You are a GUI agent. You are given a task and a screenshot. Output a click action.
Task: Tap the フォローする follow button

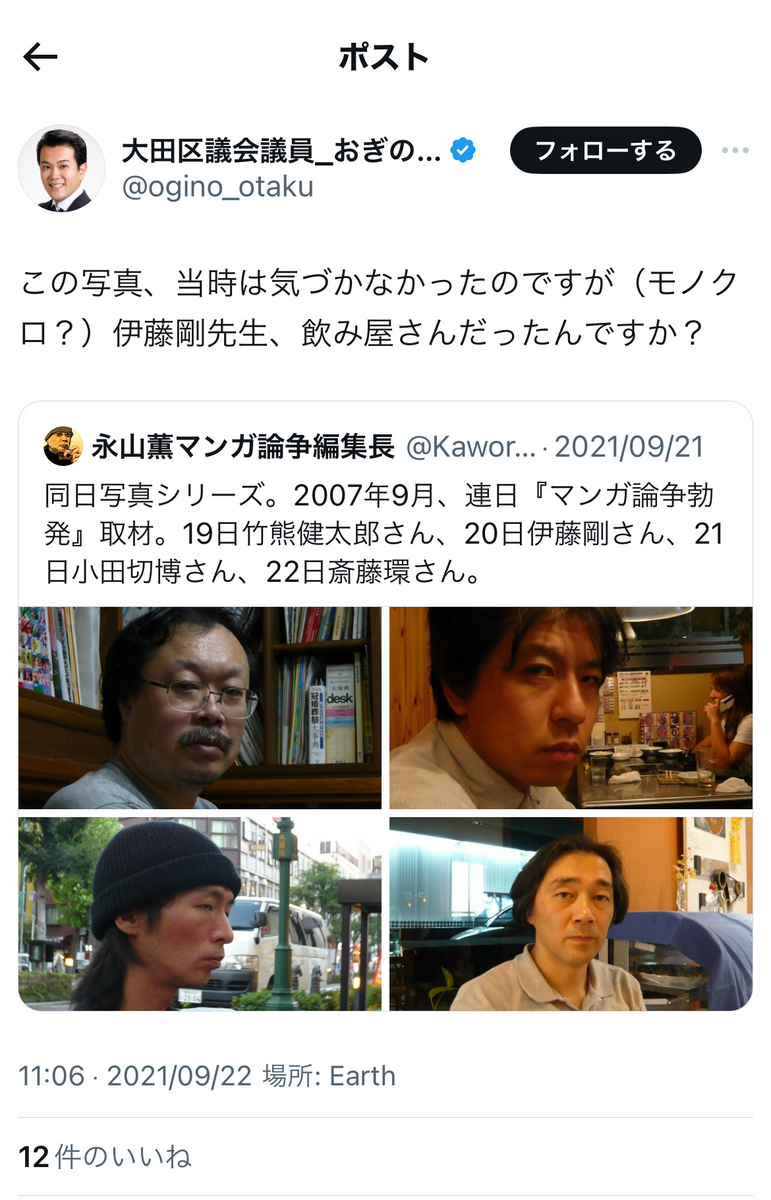[x=605, y=151]
